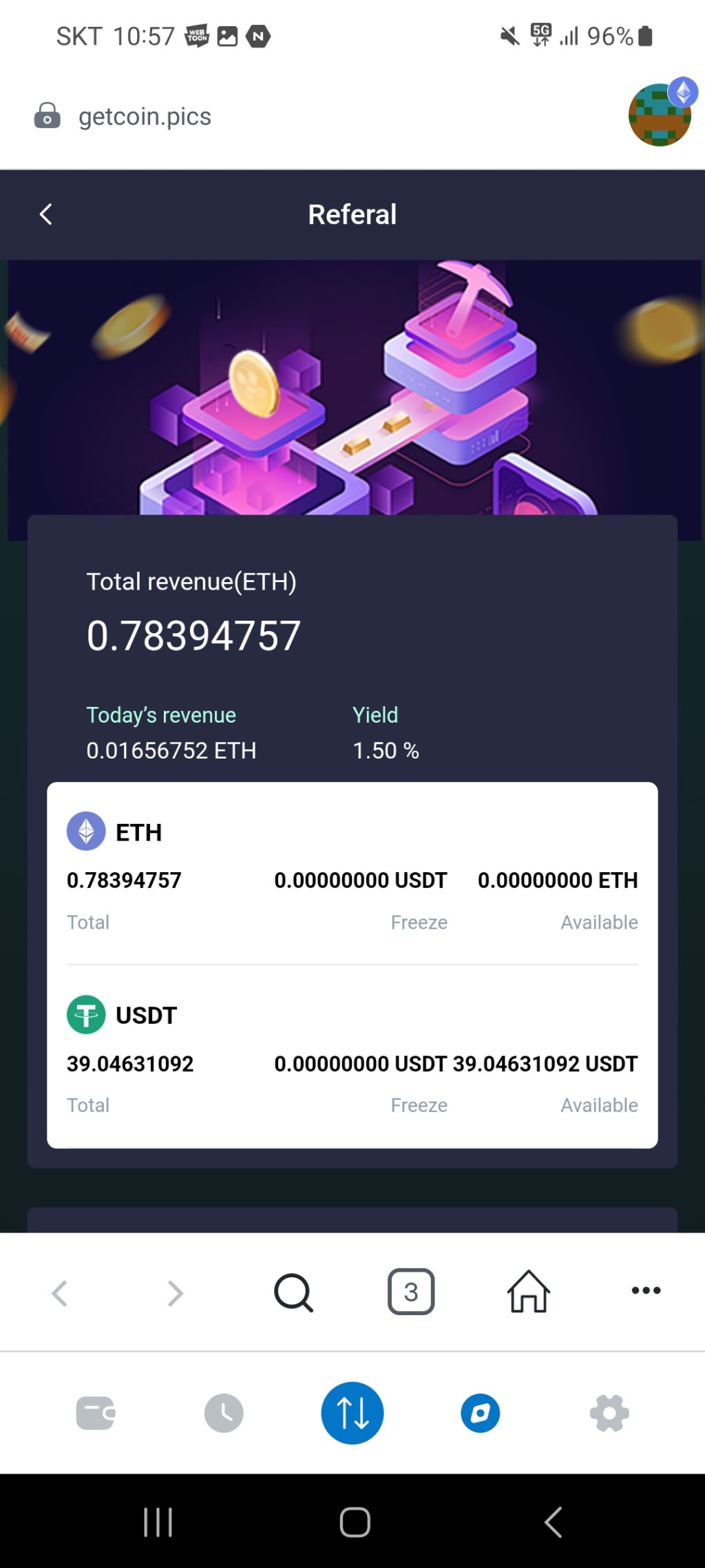Switch to the activity history tab
This screenshot has width=705, height=1568.
pyautogui.click(x=224, y=1413)
